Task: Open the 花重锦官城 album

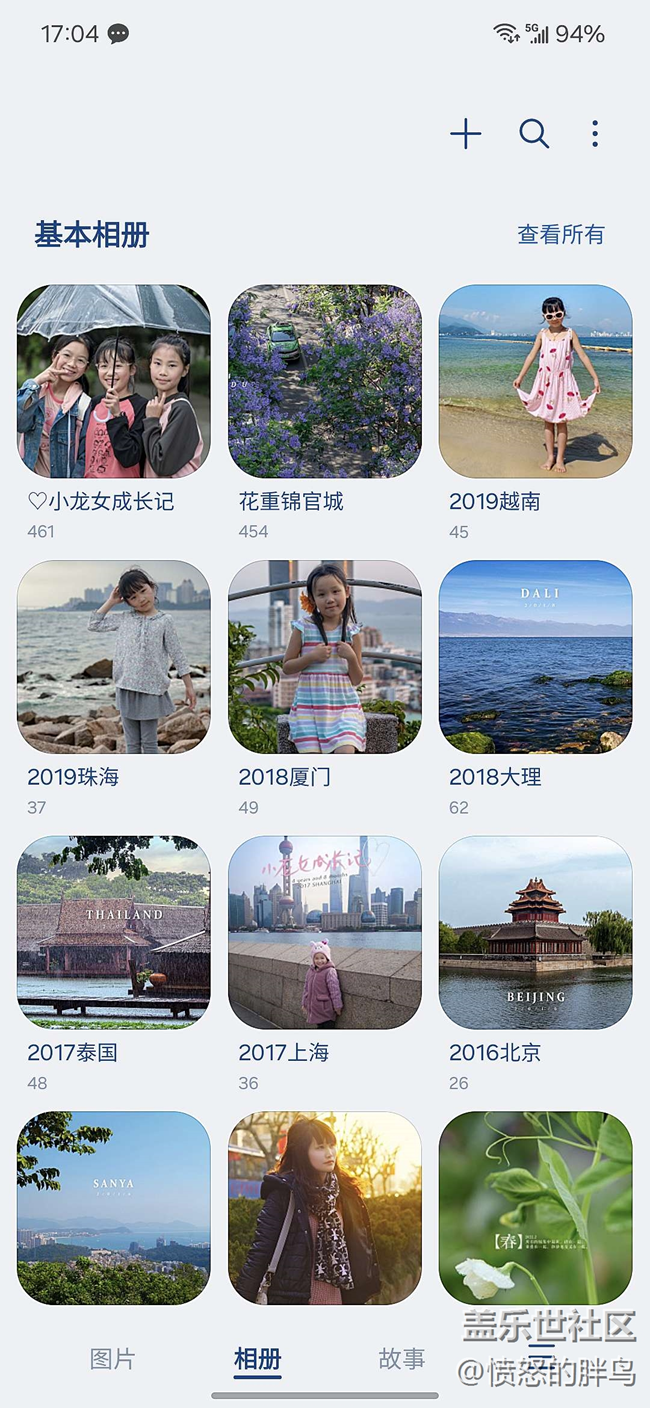Action: pos(325,381)
